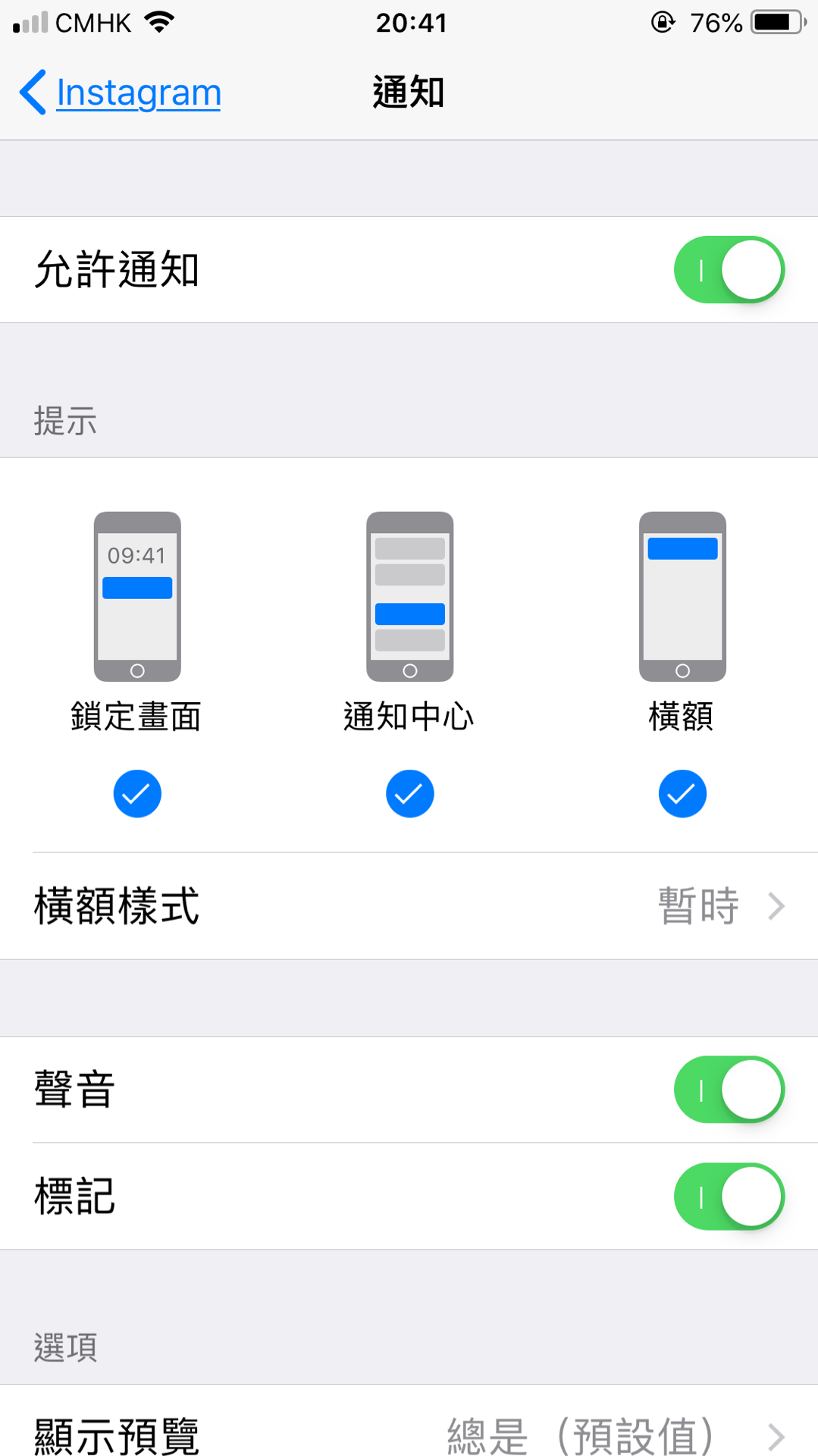818x1456 pixels.
Task: Disable the 標記 badge switch
Action: click(x=729, y=1197)
